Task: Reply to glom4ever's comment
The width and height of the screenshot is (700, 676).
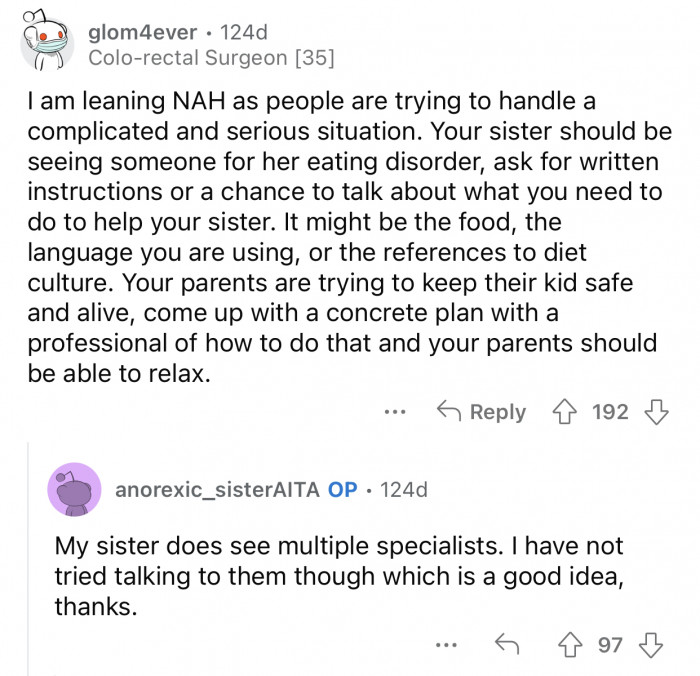Action: [482, 412]
